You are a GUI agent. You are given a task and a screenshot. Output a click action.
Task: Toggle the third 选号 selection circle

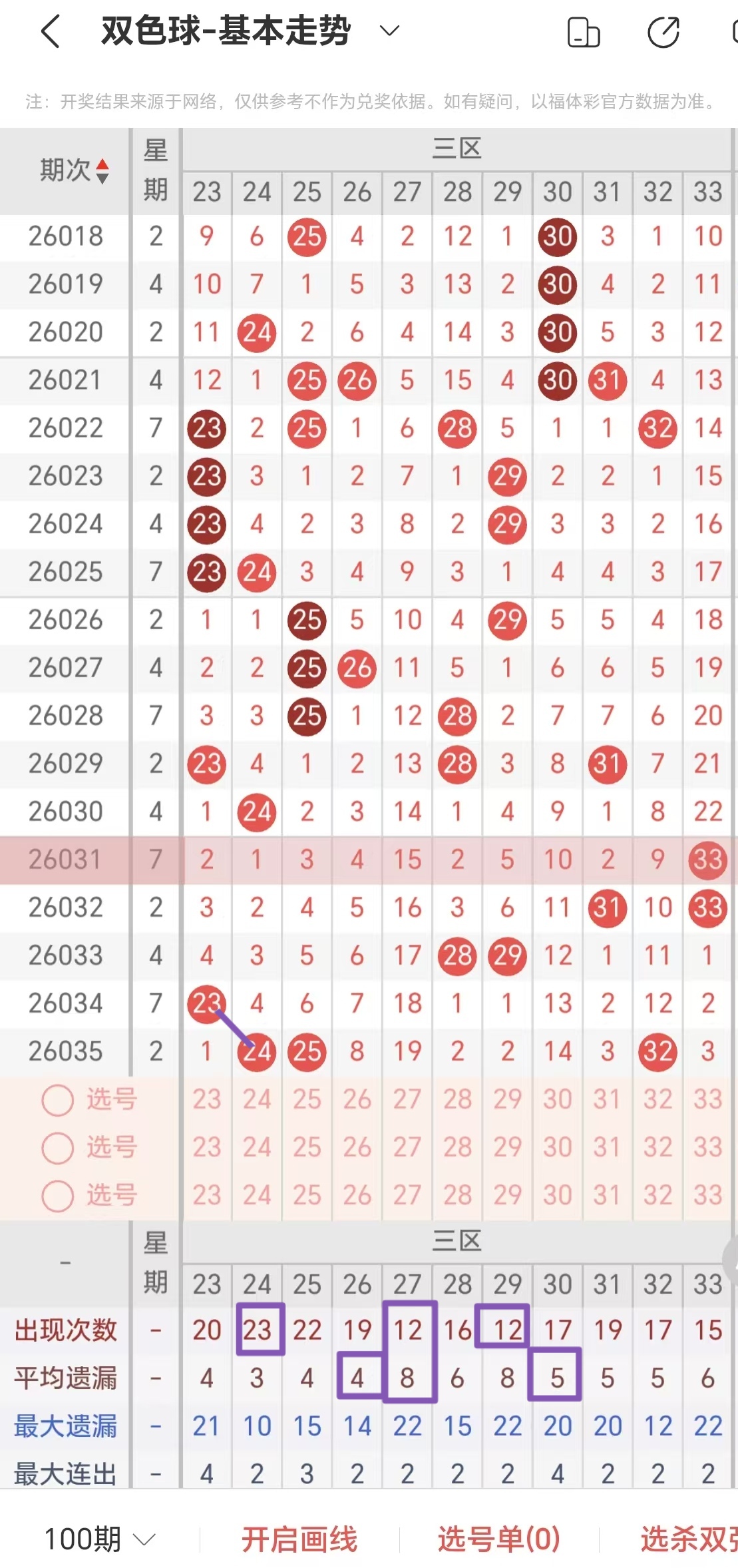(x=57, y=1196)
